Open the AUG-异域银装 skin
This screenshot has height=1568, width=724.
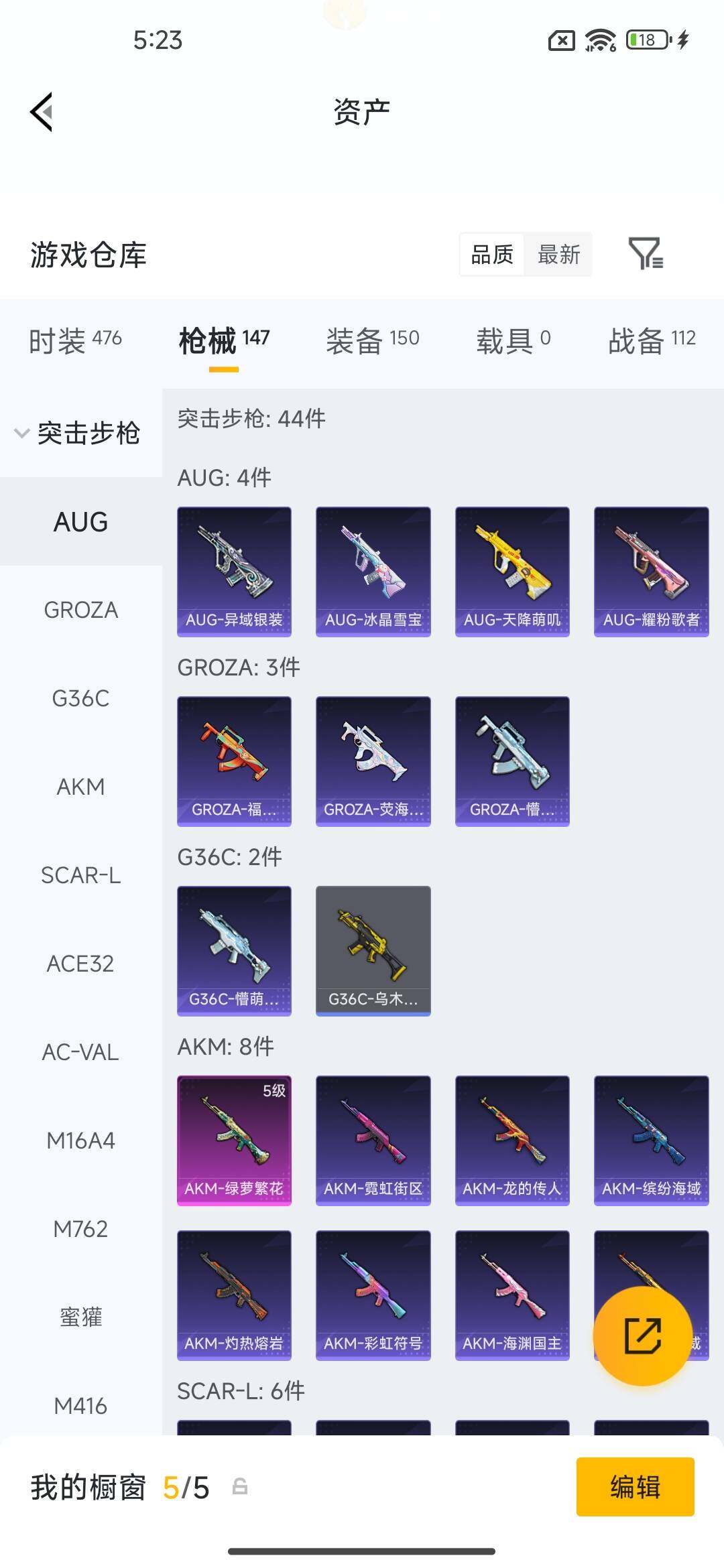(x=234, y=571)
